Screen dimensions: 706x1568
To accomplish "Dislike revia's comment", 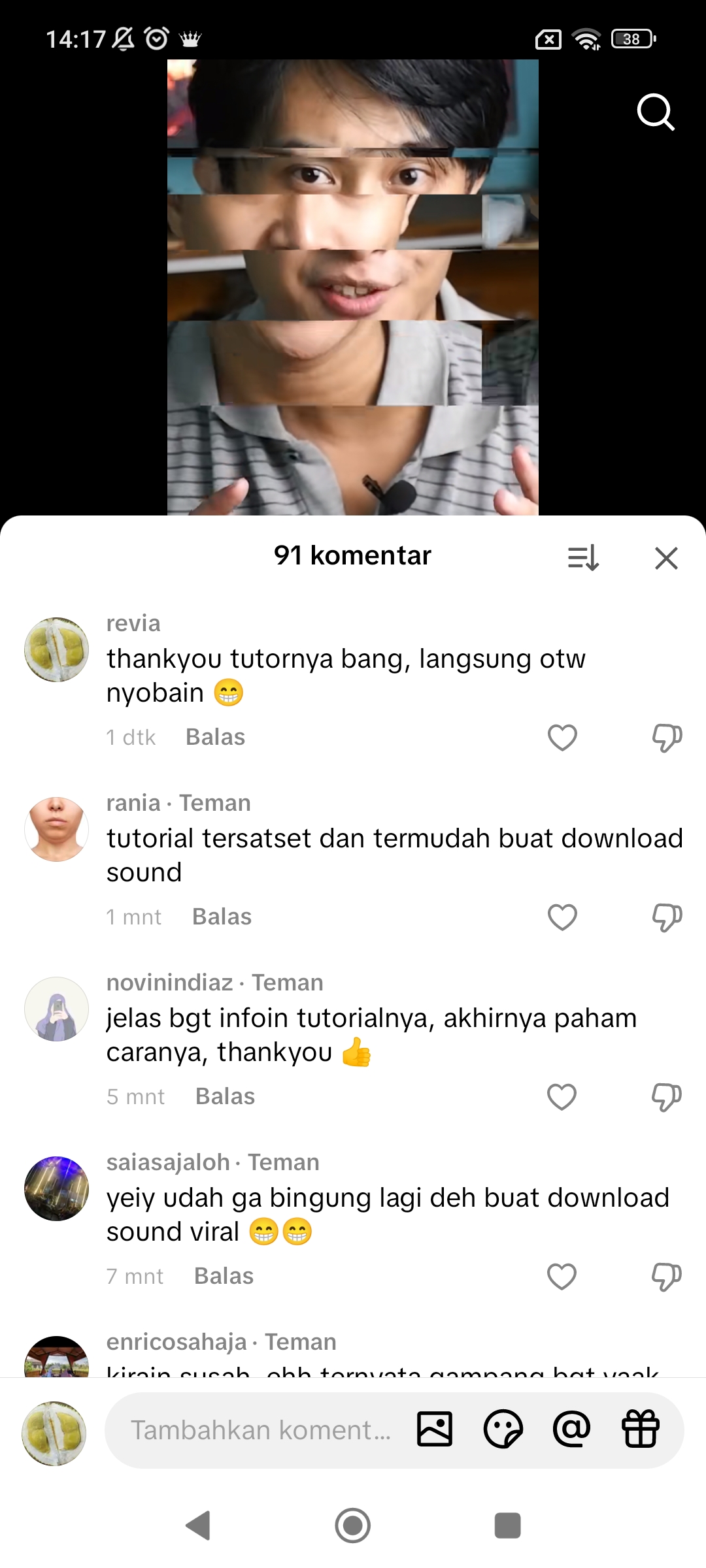I will click(667, 738).
